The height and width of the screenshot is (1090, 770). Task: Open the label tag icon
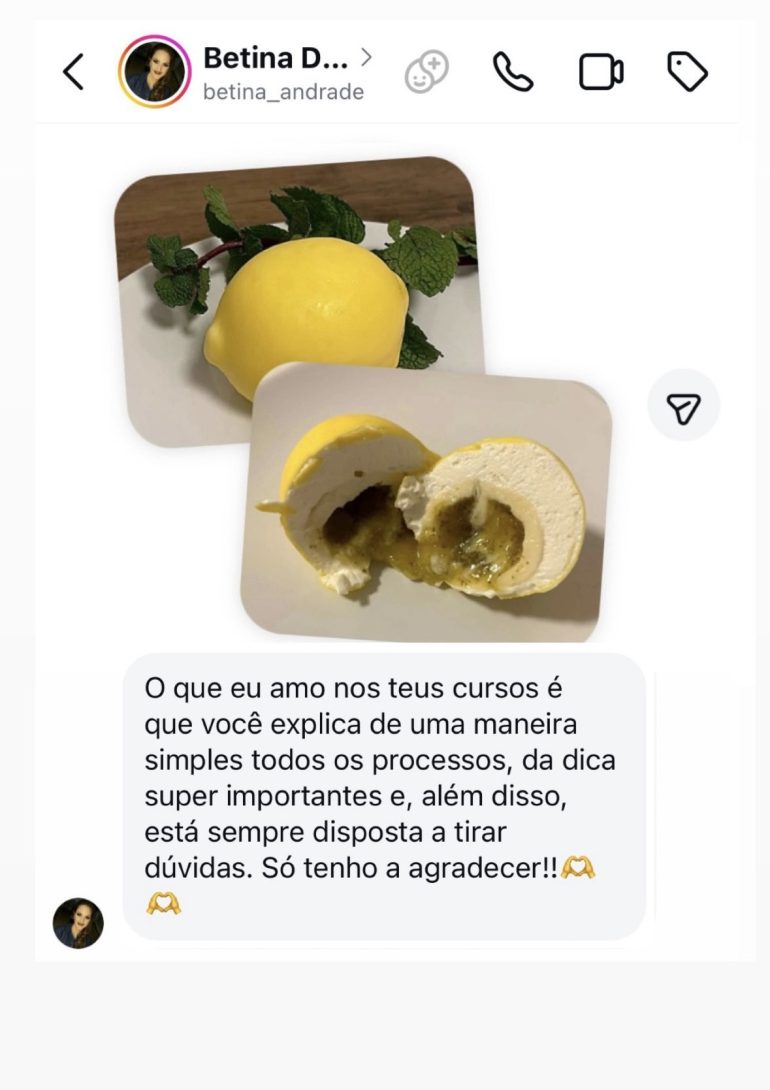(687, 72)
